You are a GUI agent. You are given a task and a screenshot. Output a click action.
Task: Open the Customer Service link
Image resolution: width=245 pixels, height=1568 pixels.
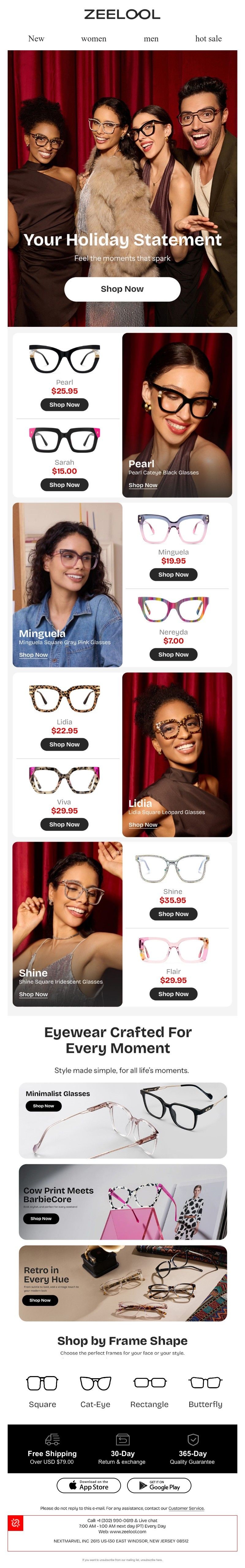(x=186, y=1508)
